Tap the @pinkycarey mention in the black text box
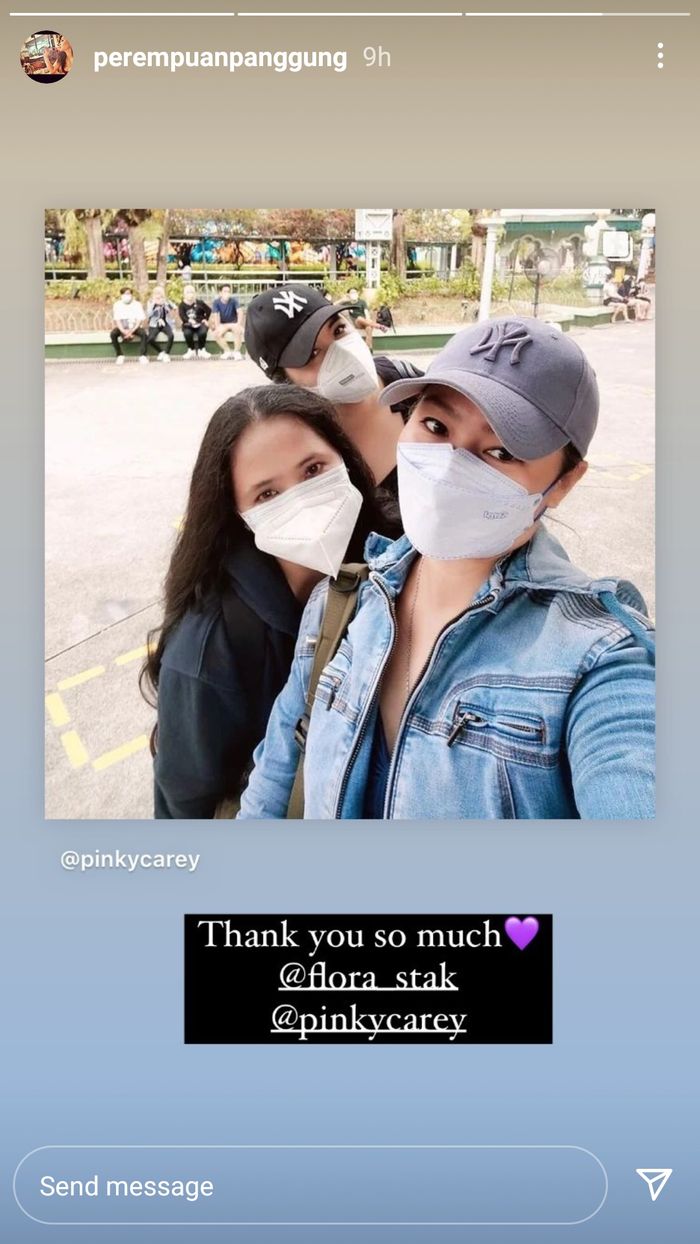Screen dimensions: 700x1244 (x=368, y=1021)
